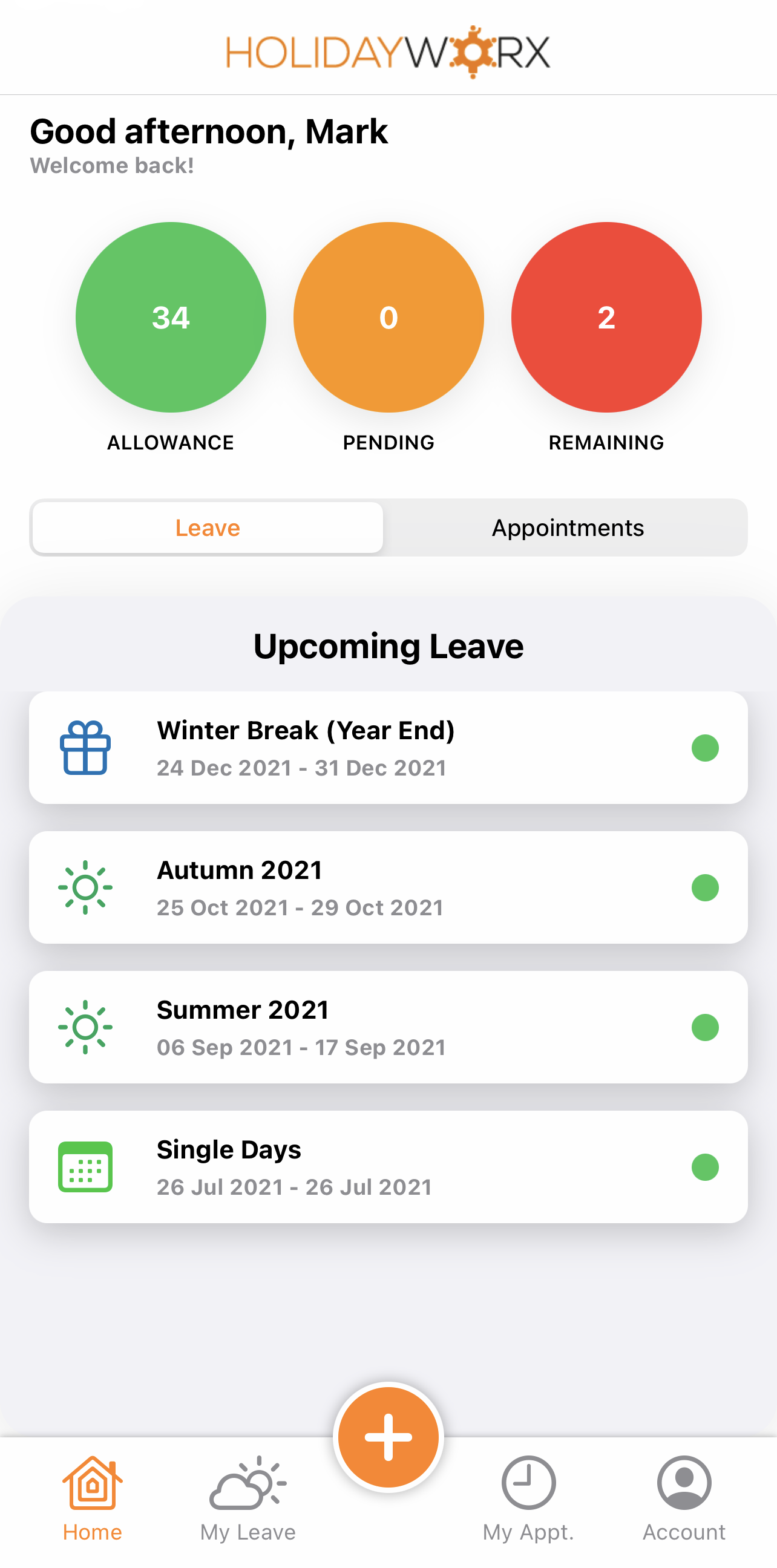
Task: Open the My Appt. tab
Action: pos(528,1498)
